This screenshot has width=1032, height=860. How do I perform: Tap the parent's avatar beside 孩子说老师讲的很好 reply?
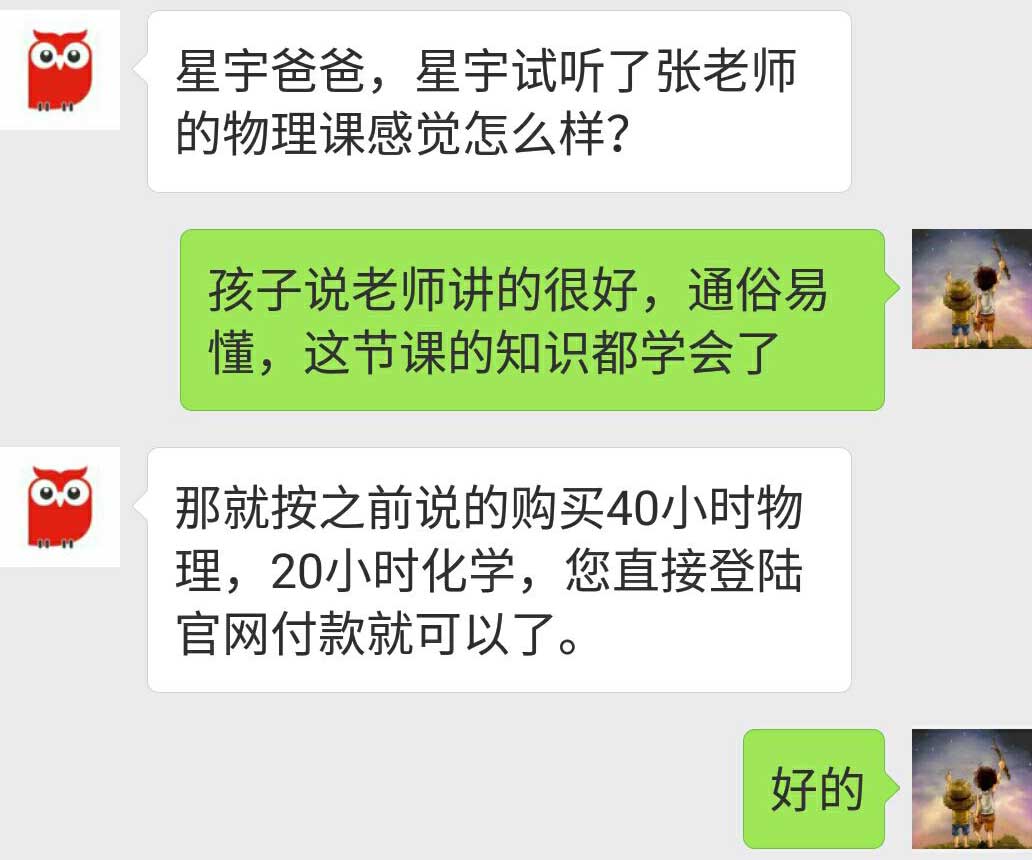point(971,289)
